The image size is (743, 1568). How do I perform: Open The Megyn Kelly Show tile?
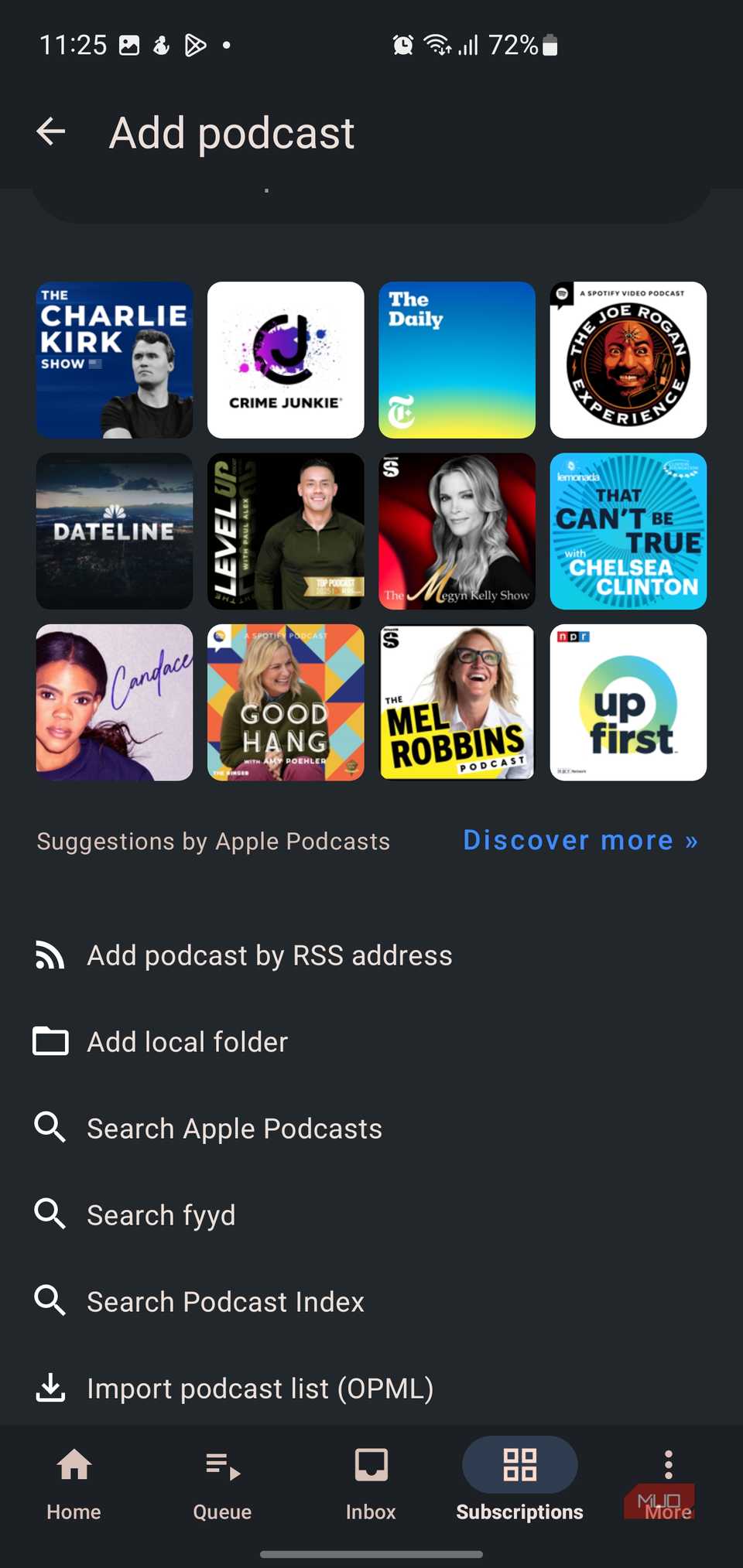[457, 531]
